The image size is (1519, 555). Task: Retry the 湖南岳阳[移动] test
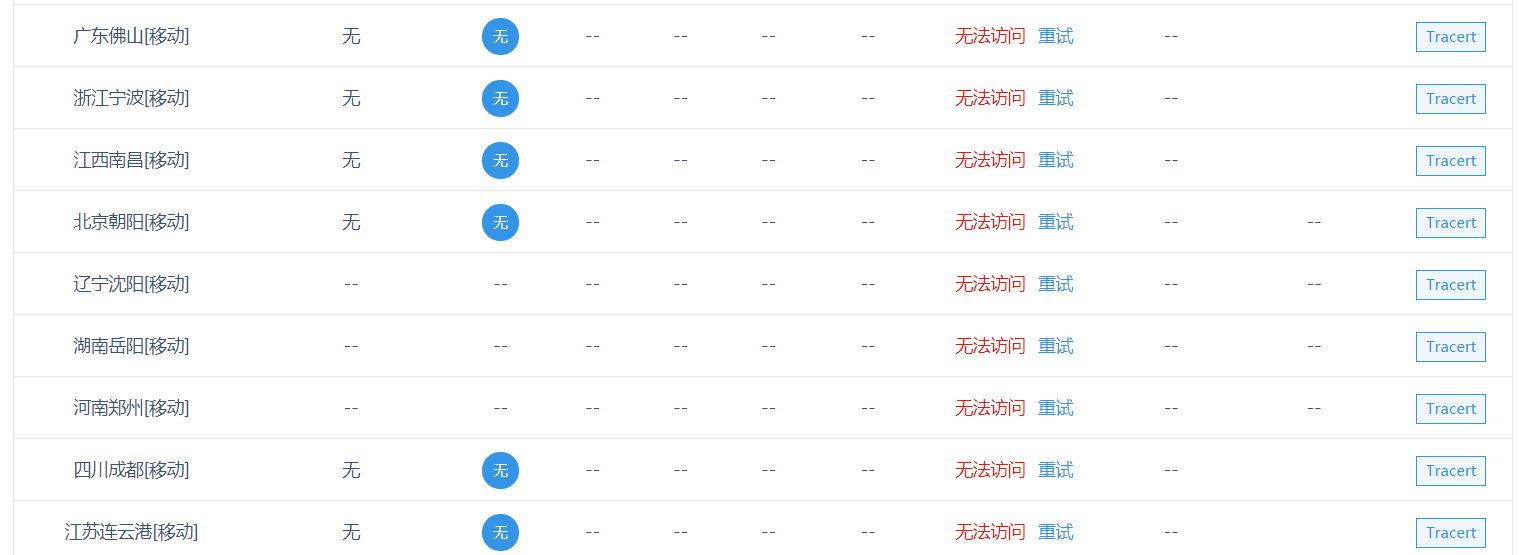click(x=1055, y=346)
